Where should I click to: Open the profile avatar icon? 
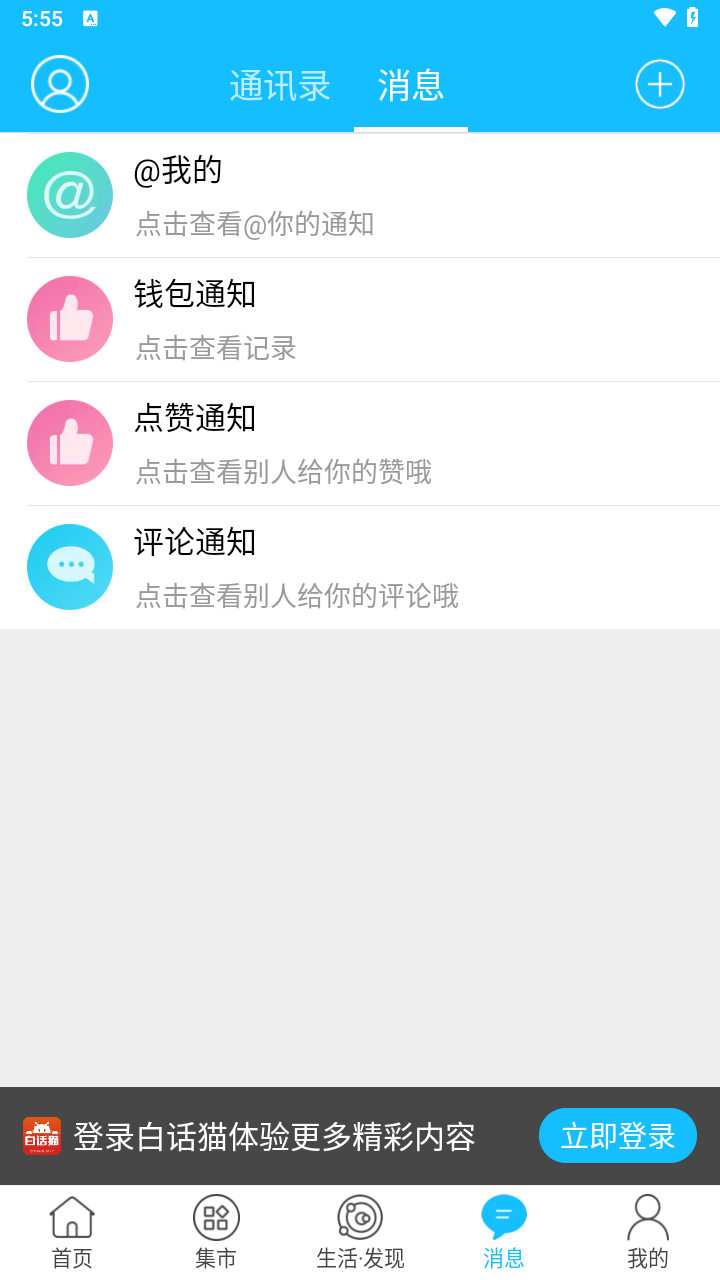click(x=60, y=84)
